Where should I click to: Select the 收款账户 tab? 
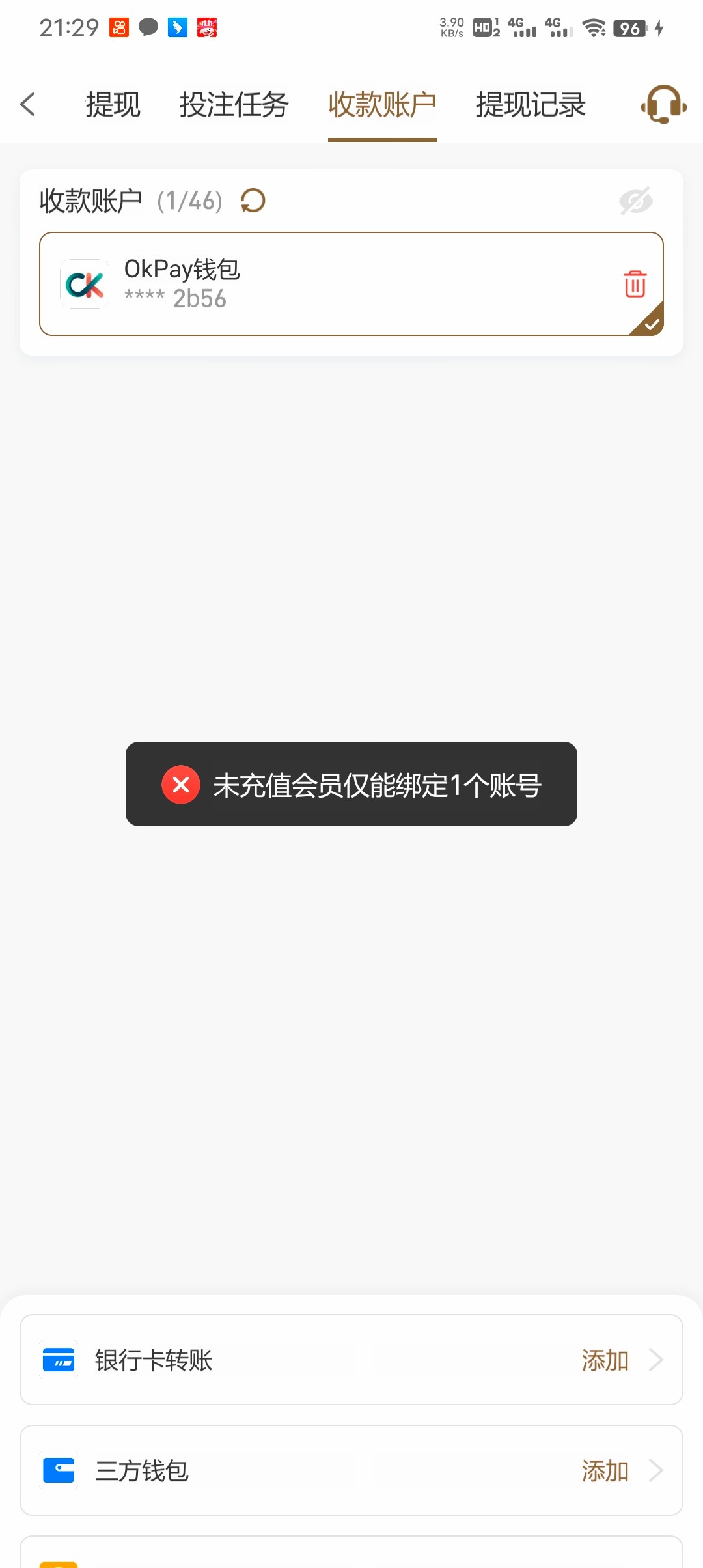click(382, 105)
